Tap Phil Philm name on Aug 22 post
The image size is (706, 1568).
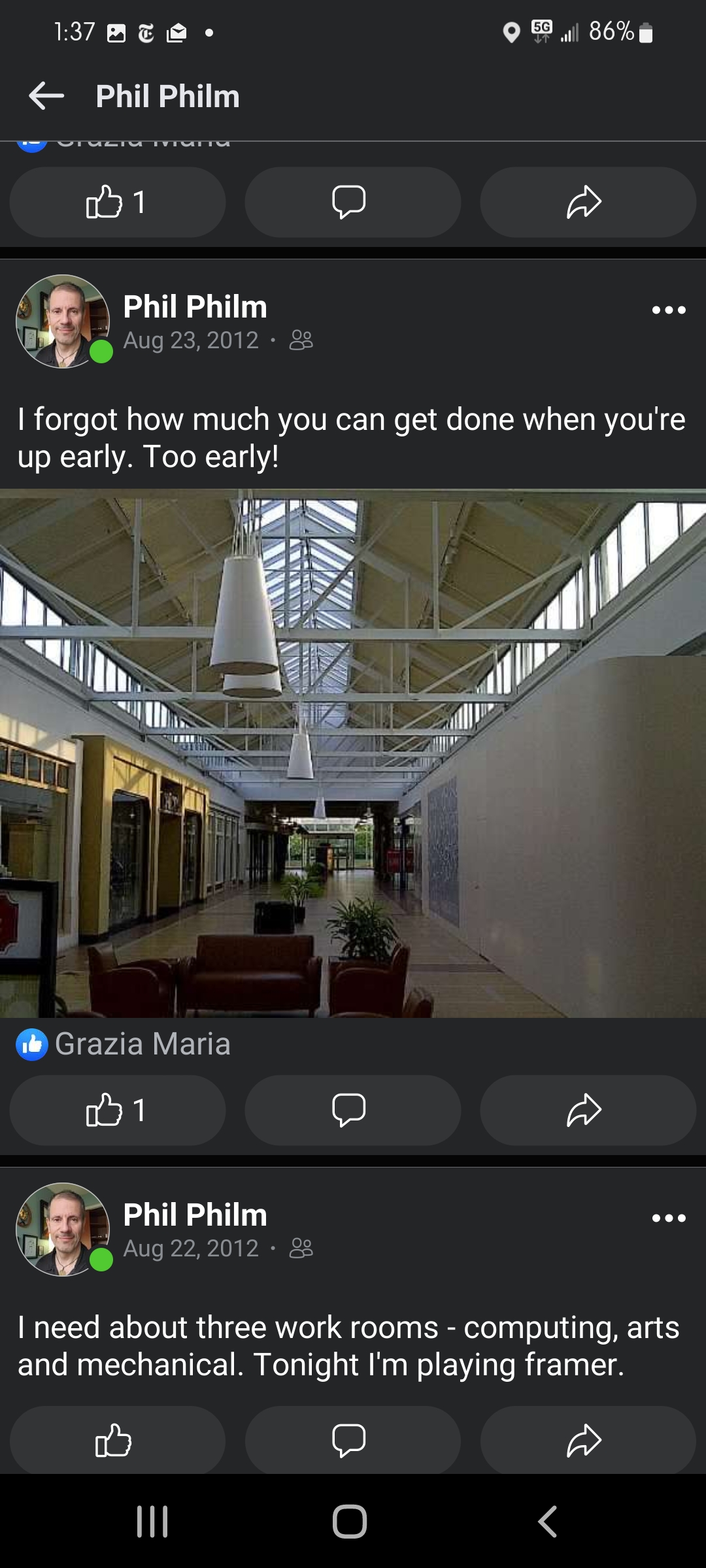coord(195,1215)
